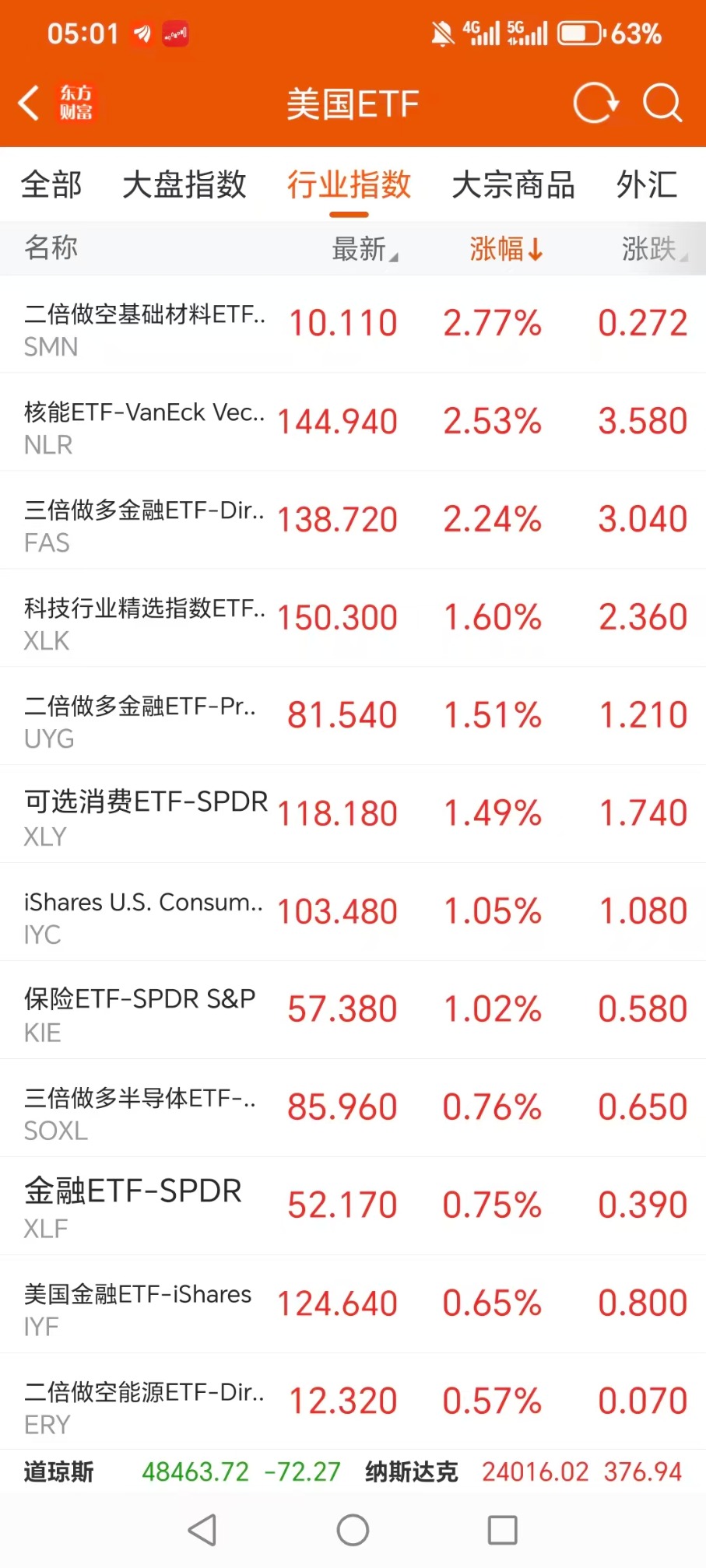Open the NLR 核能ETF quote
The image size is (706, 1568).
[x=353, y=422]
